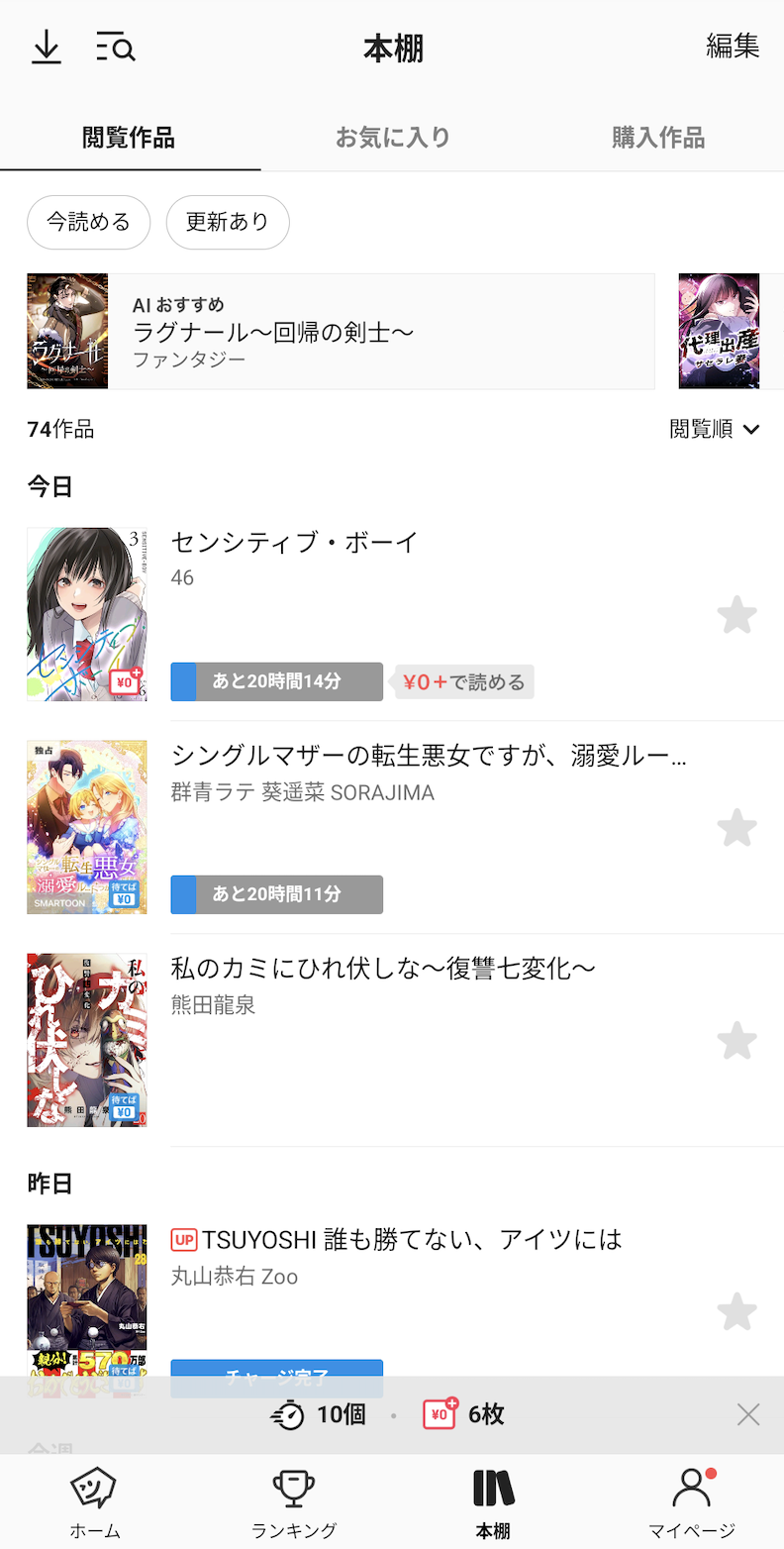Enable the 更新あり filter chip
This screenshot has width=784, height=1549.
(x=228, y=222)
